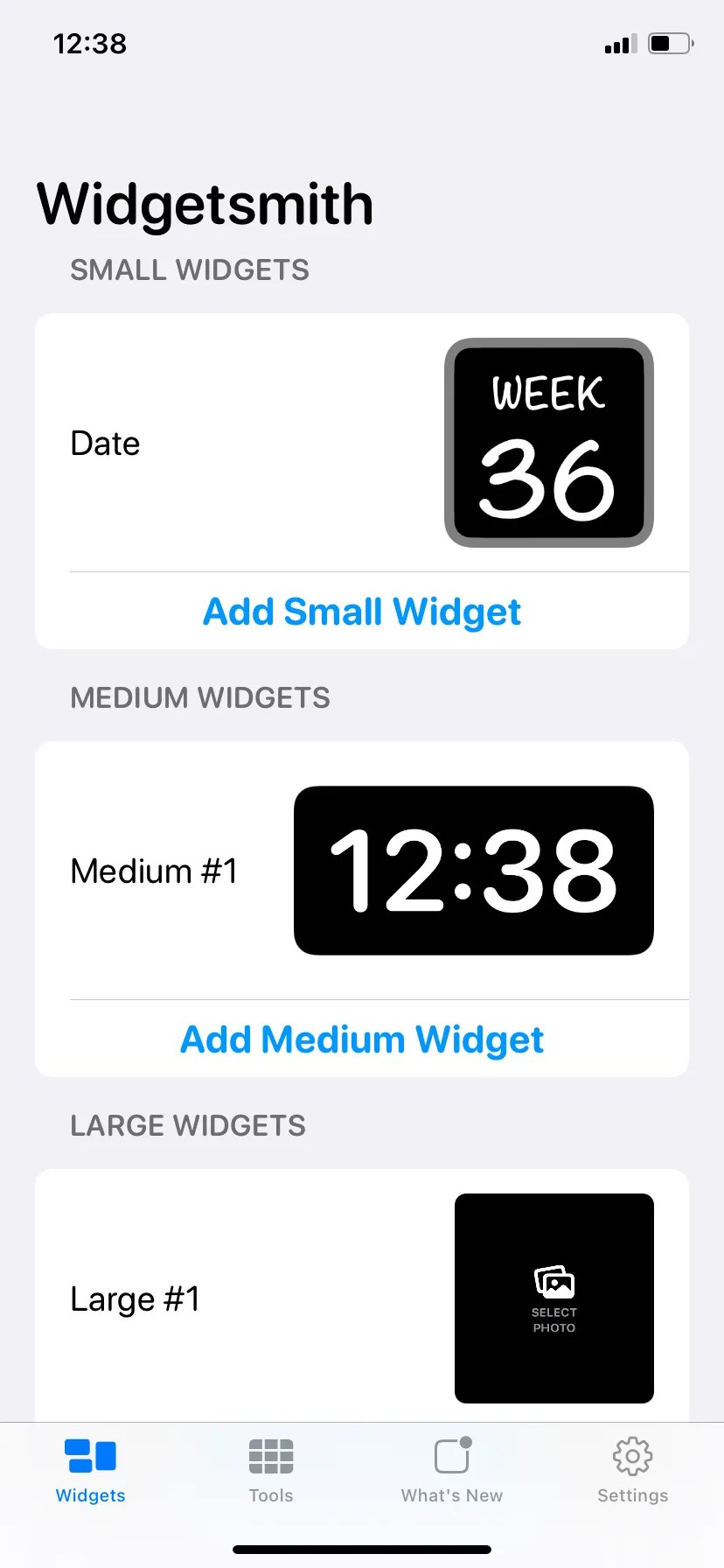Tap the Week 36 date widget preview
Image resolution: width=724 pixels, height=1568 pixels.
click(548, 442)
